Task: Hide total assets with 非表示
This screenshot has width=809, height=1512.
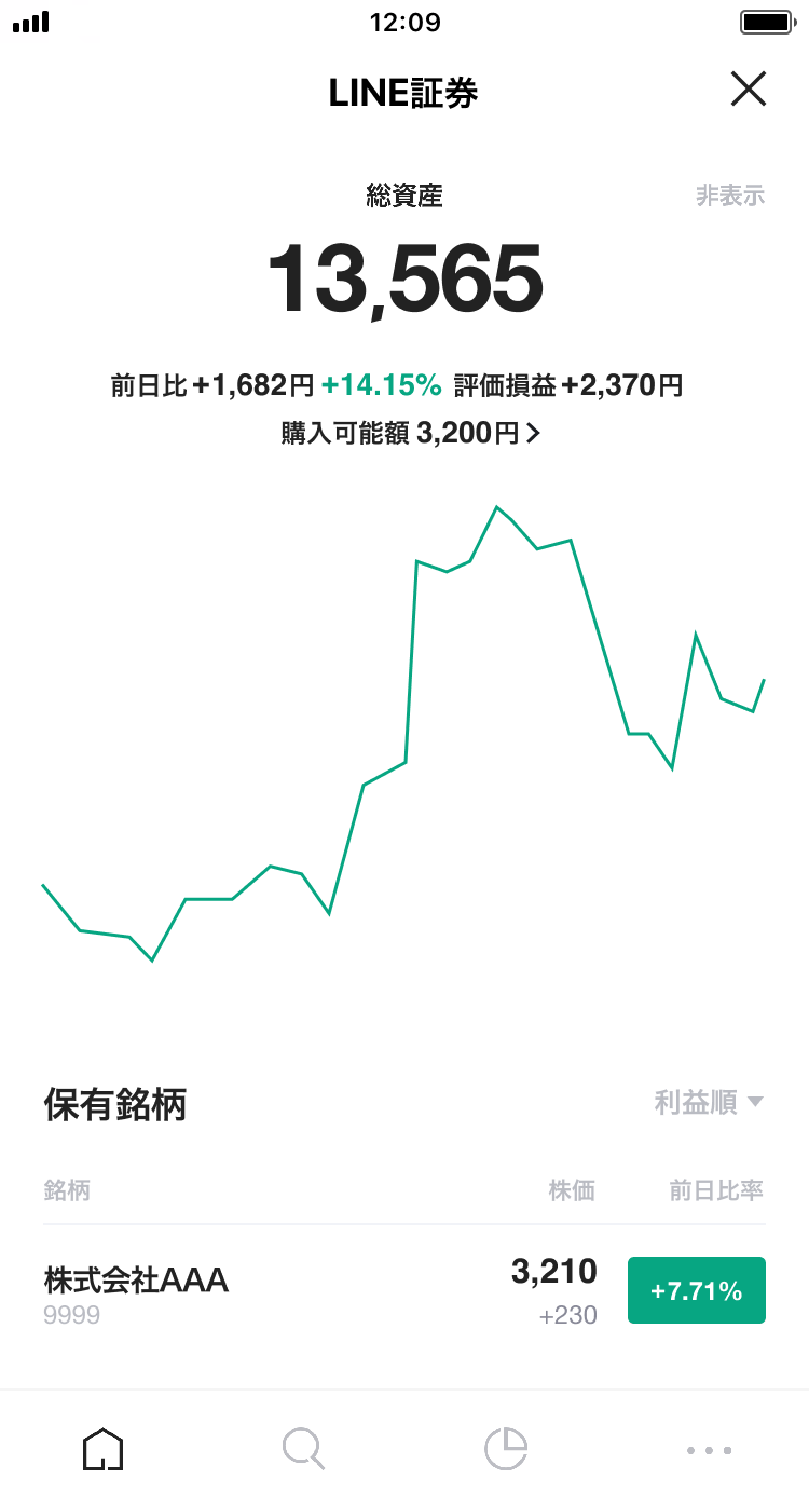Action: (x=730, y=195)
